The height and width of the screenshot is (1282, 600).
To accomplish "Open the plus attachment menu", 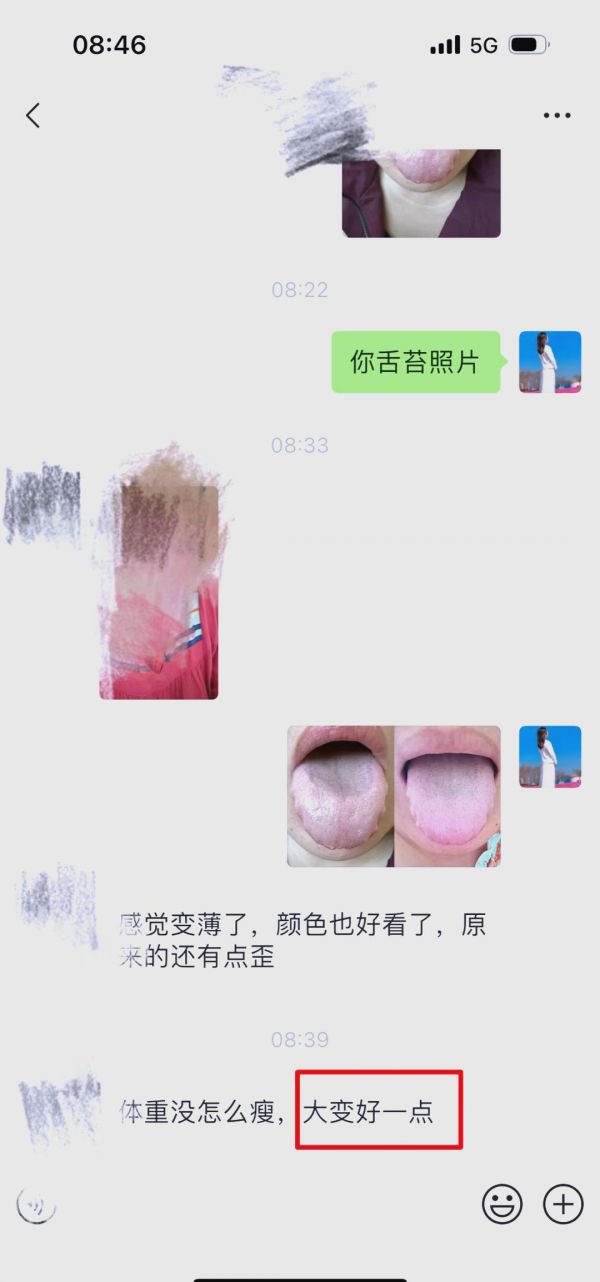I will (x=563, y=1204).
